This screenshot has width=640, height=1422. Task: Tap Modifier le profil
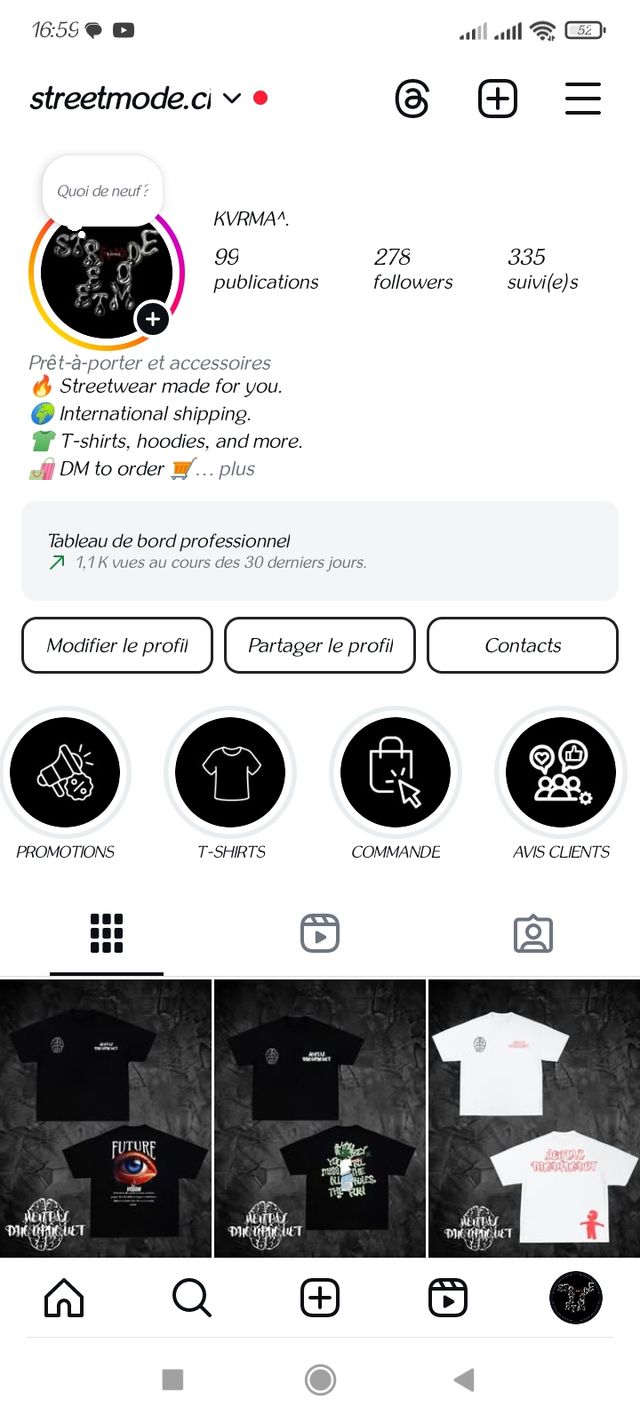tap(117, 645)
